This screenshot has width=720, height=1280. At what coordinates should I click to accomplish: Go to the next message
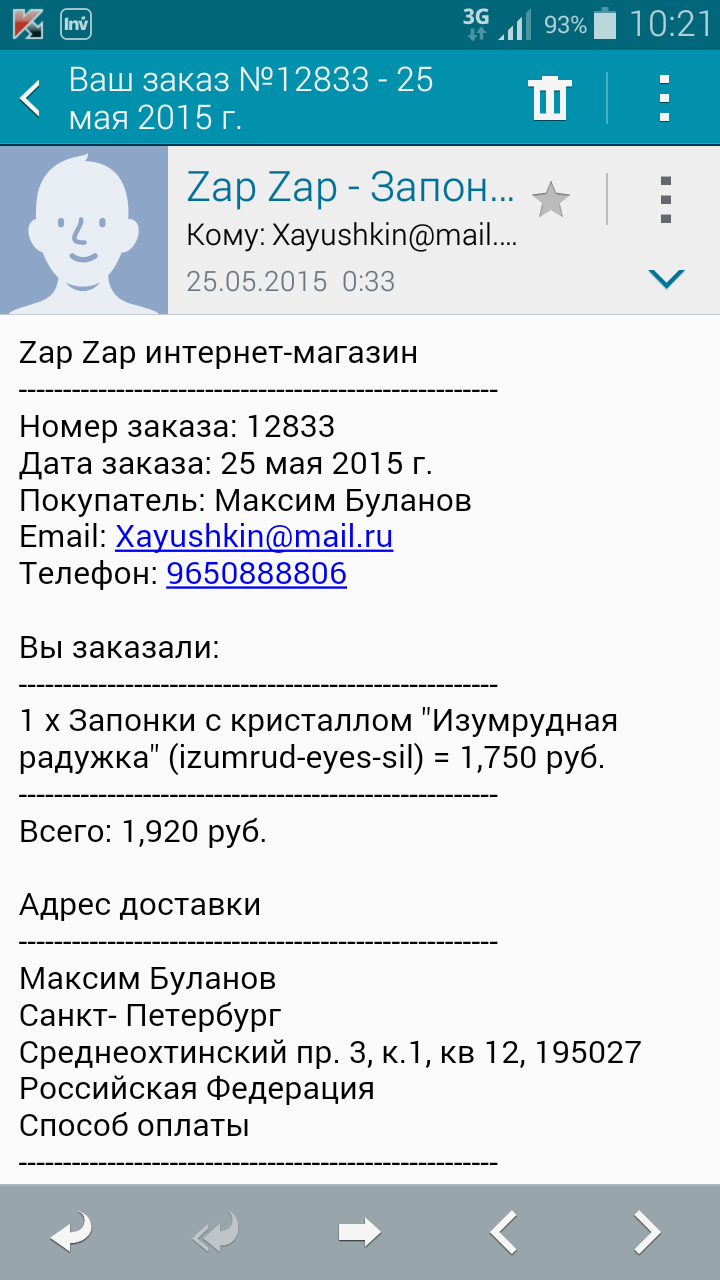click(648, 1232)
